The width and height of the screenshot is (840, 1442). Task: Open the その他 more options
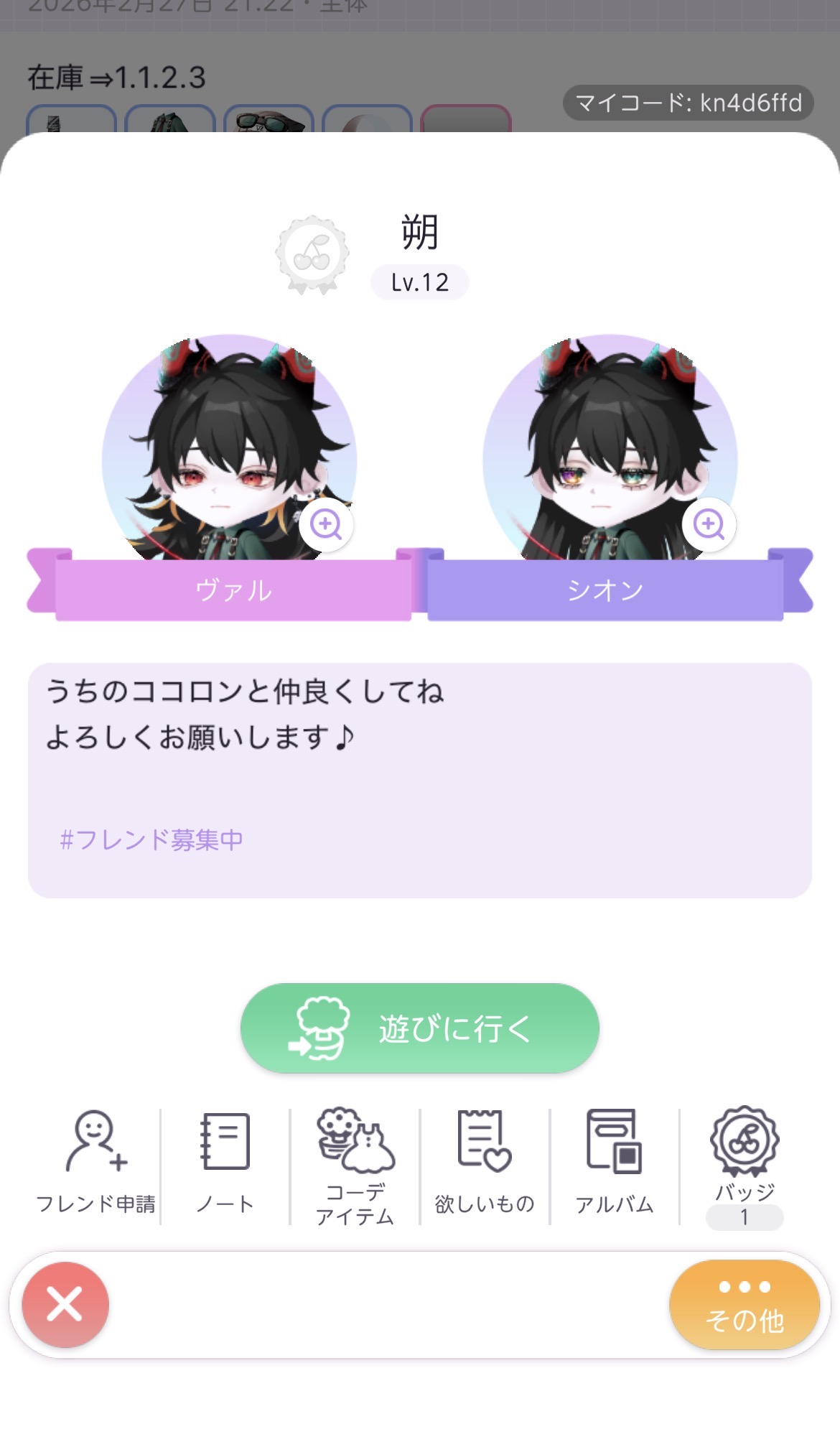click(x=744, y=1304)
